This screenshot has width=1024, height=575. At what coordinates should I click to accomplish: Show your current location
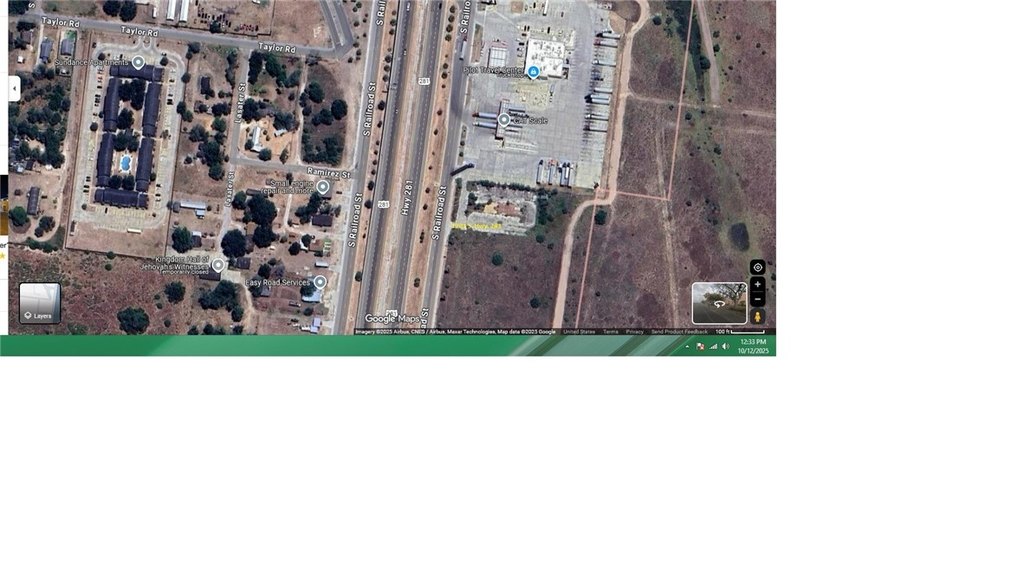(x=757, y=268)
